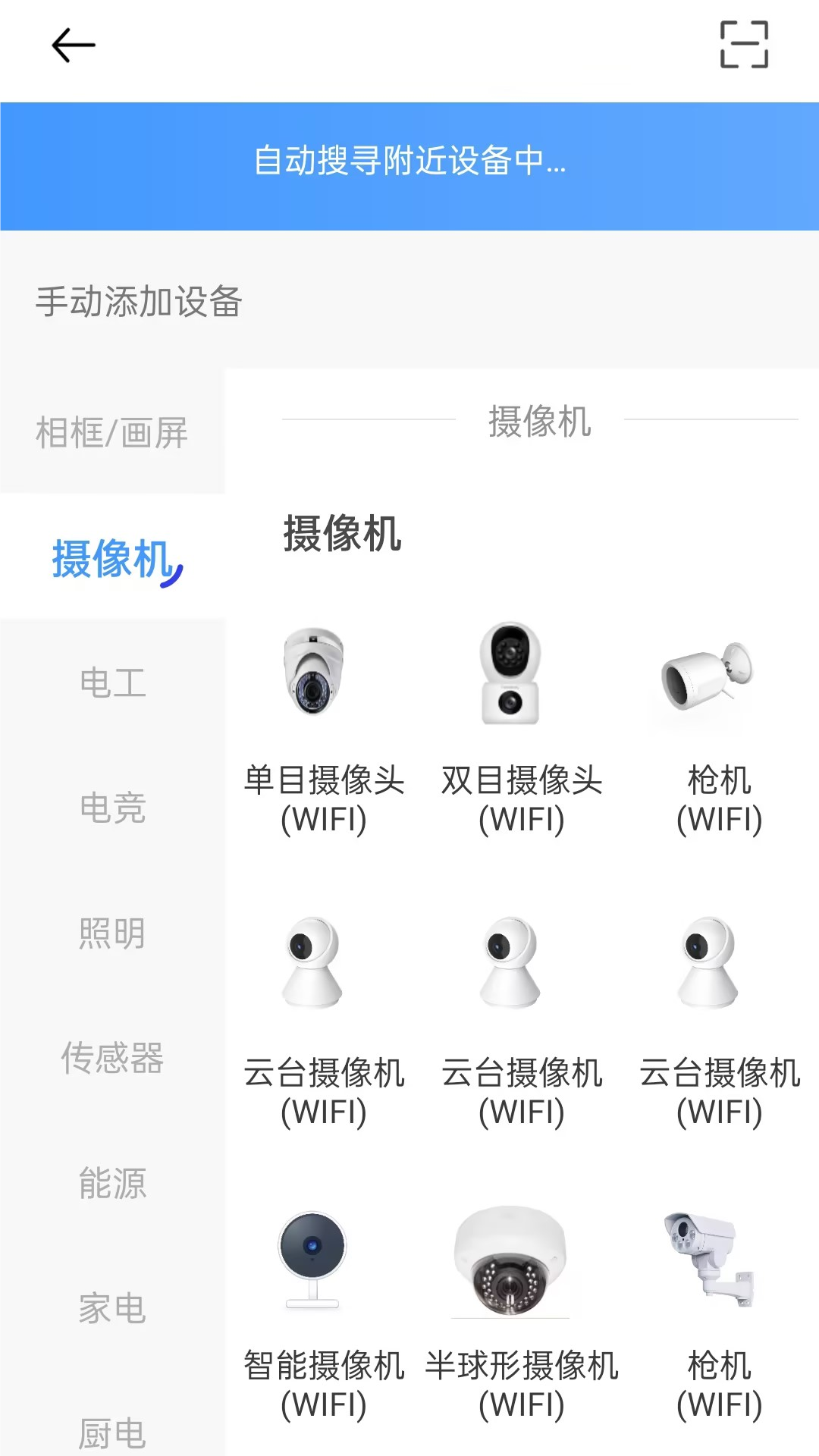
Task: Tap the 自动搜寻附近设备中 banner
Action: [409, 166]
